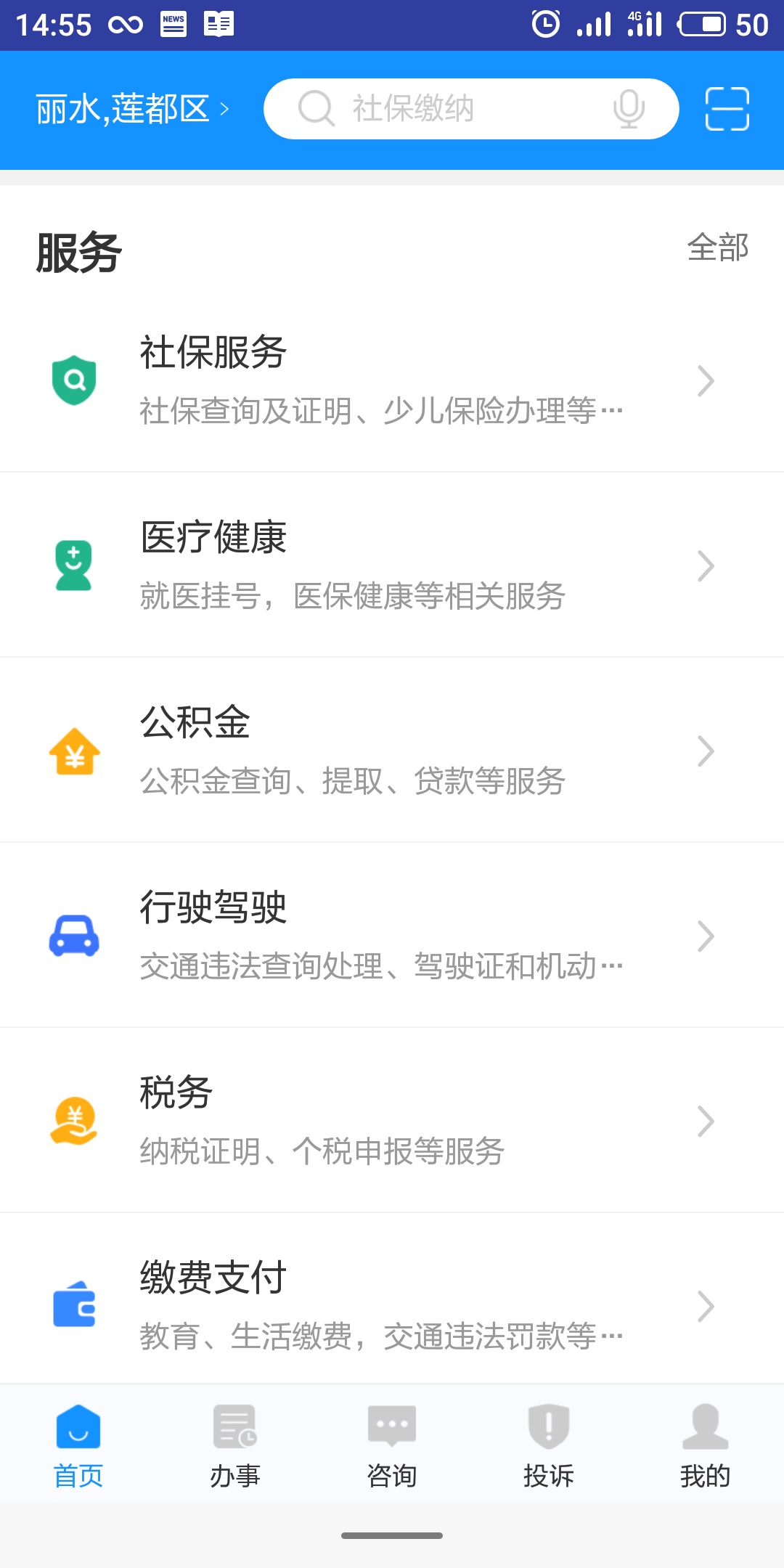
Task: Go to 税务 services
Action: (x=392, y=1120)
